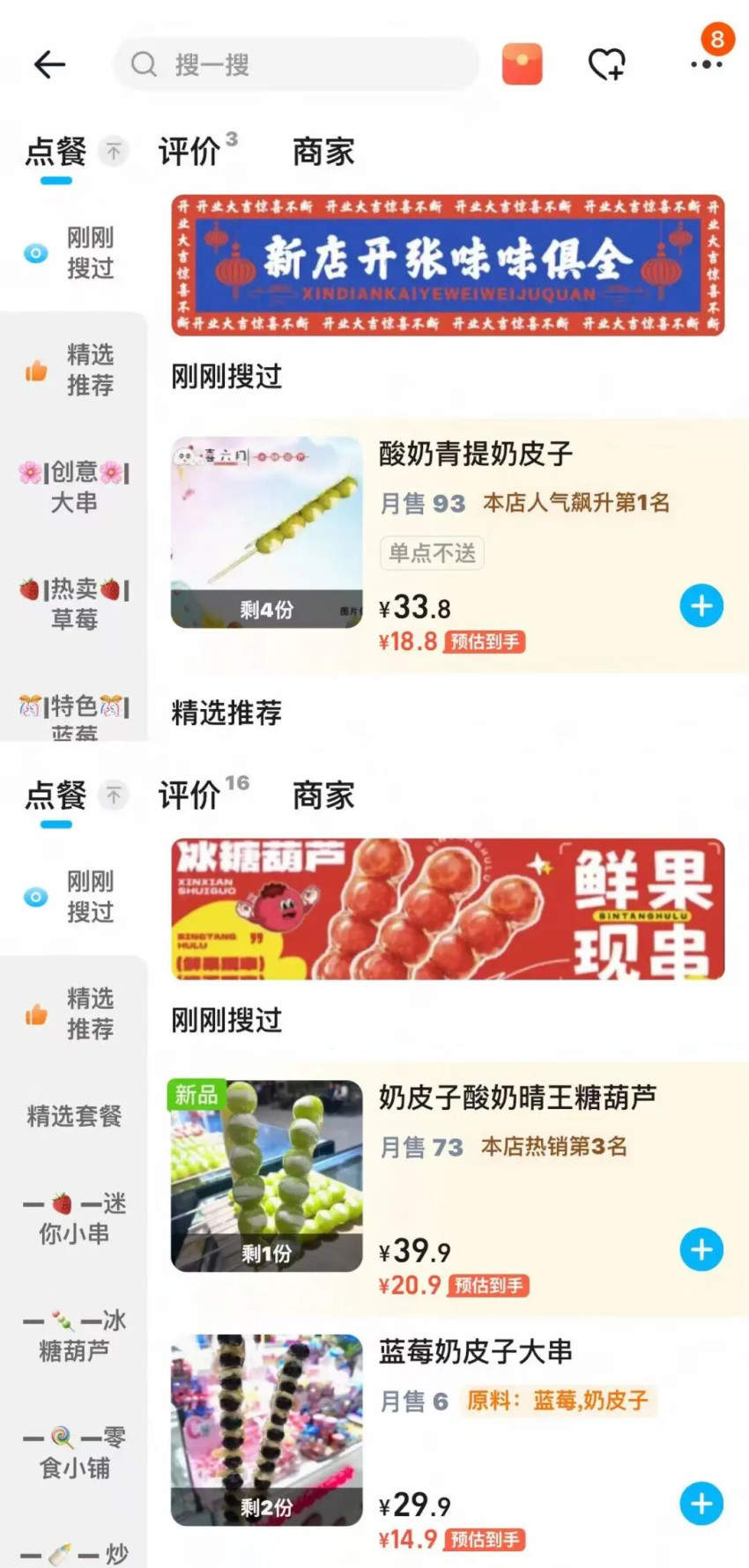Add 酸奶青提奶皮子 to the cart

point(701,606)
